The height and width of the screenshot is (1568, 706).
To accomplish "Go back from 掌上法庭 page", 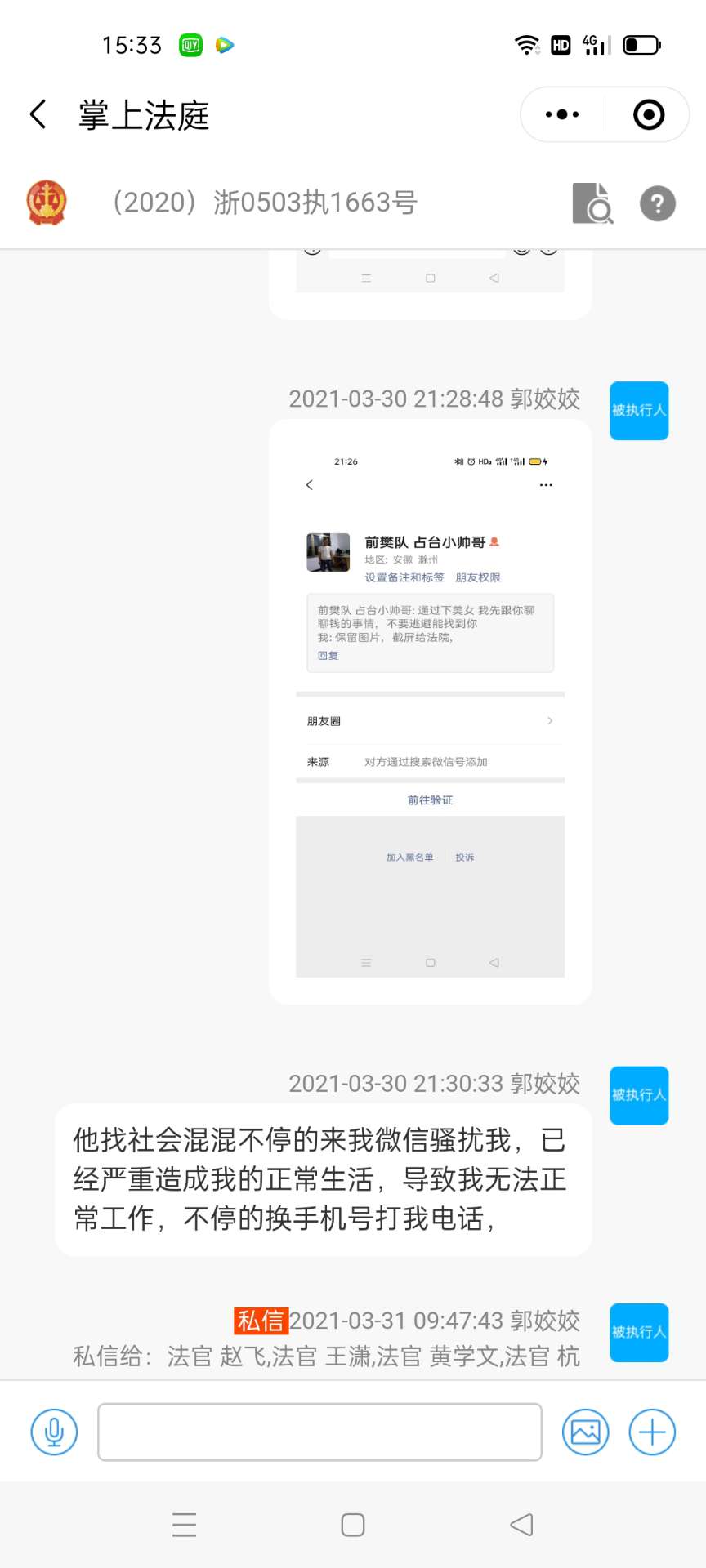I will click(x=38, y=114).
